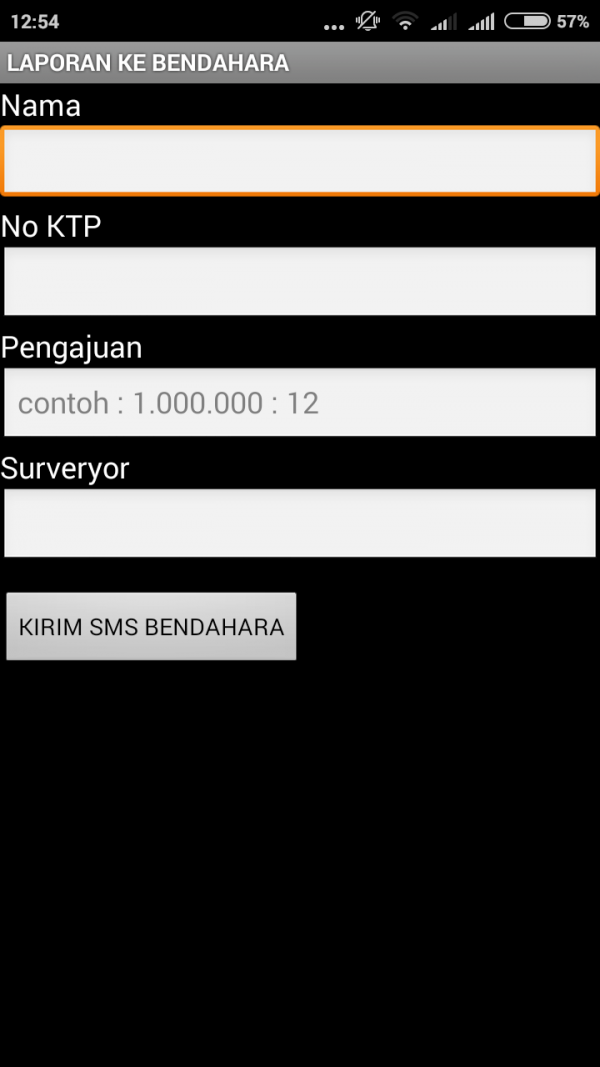Select the Pengajuan field with contoh hint

[300, 402]
